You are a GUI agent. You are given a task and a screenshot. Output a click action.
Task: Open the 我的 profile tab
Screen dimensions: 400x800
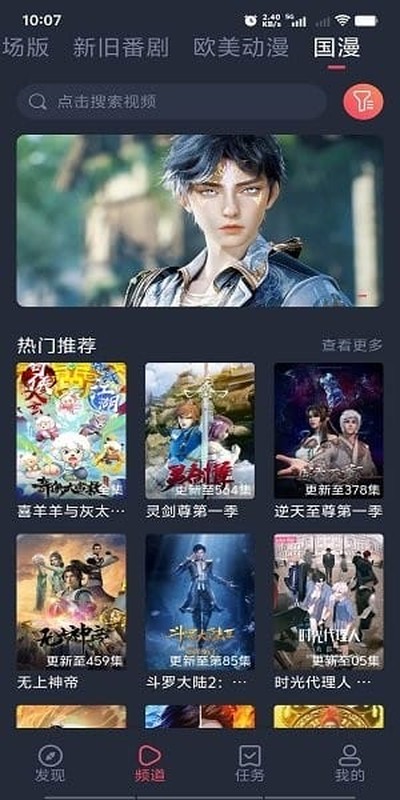pos(350,763)
